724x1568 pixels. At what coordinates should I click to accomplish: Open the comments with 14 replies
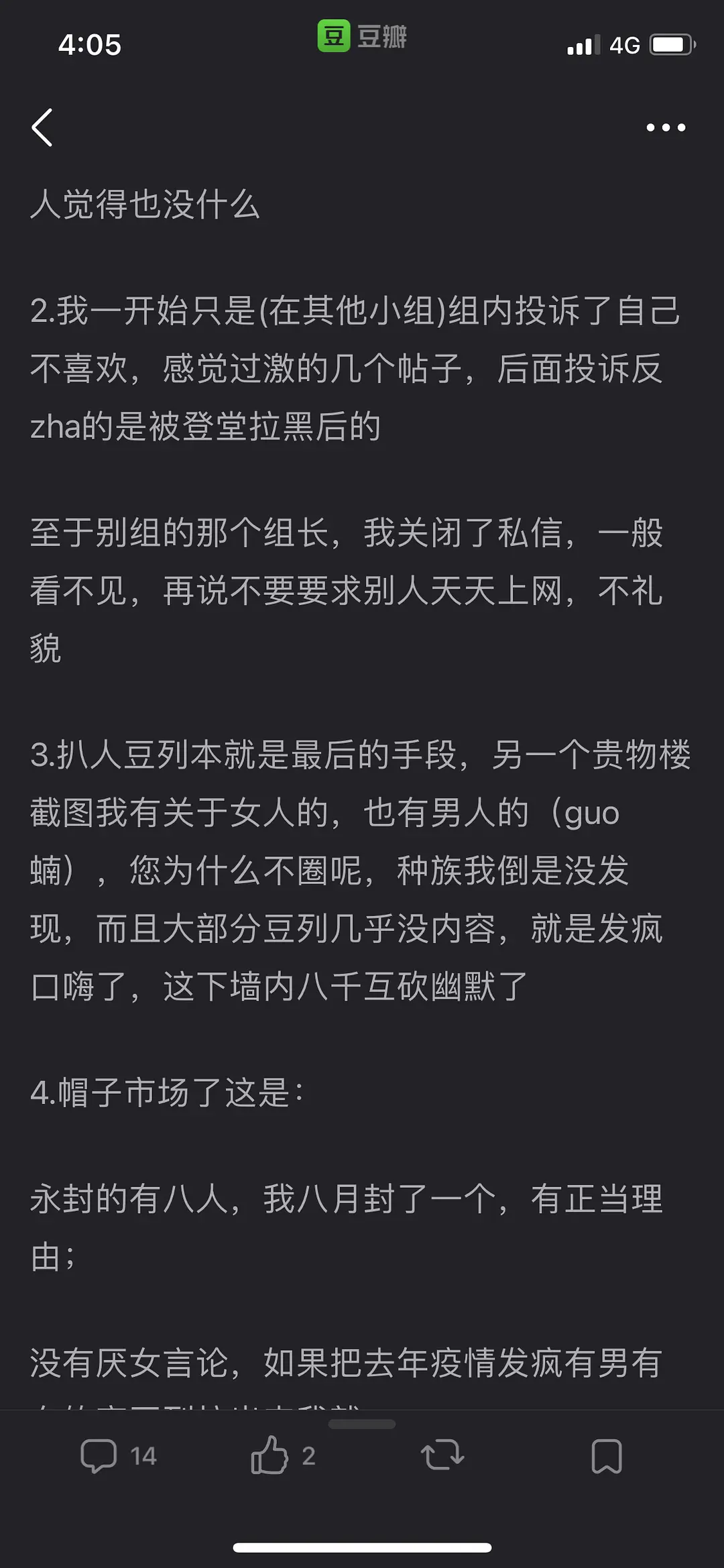click(117, 1456)
